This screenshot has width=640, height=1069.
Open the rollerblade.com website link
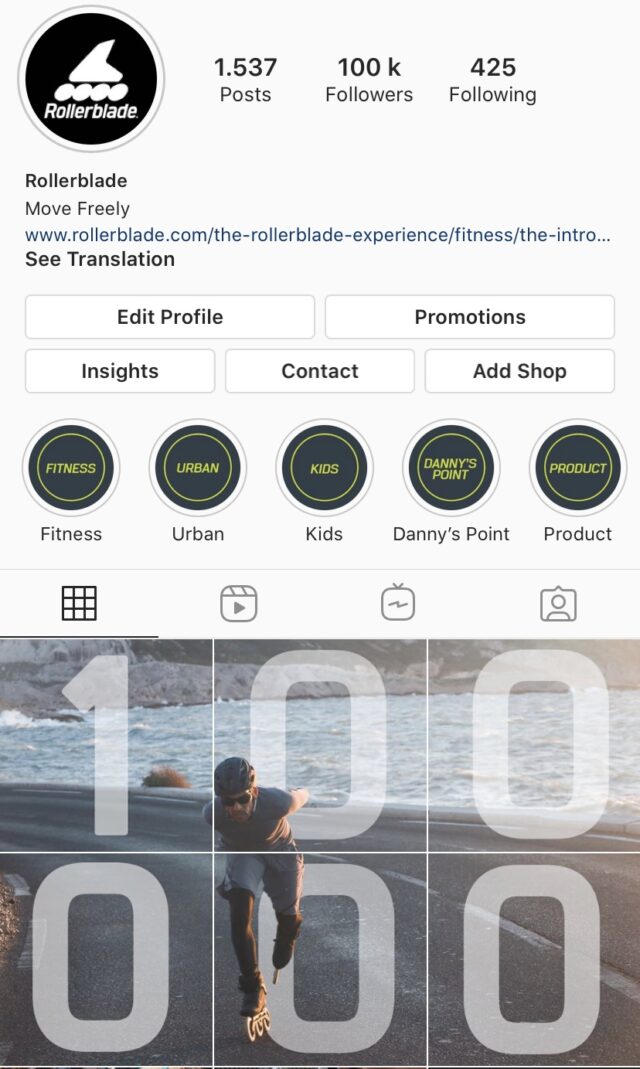click(x=317, y=235)
